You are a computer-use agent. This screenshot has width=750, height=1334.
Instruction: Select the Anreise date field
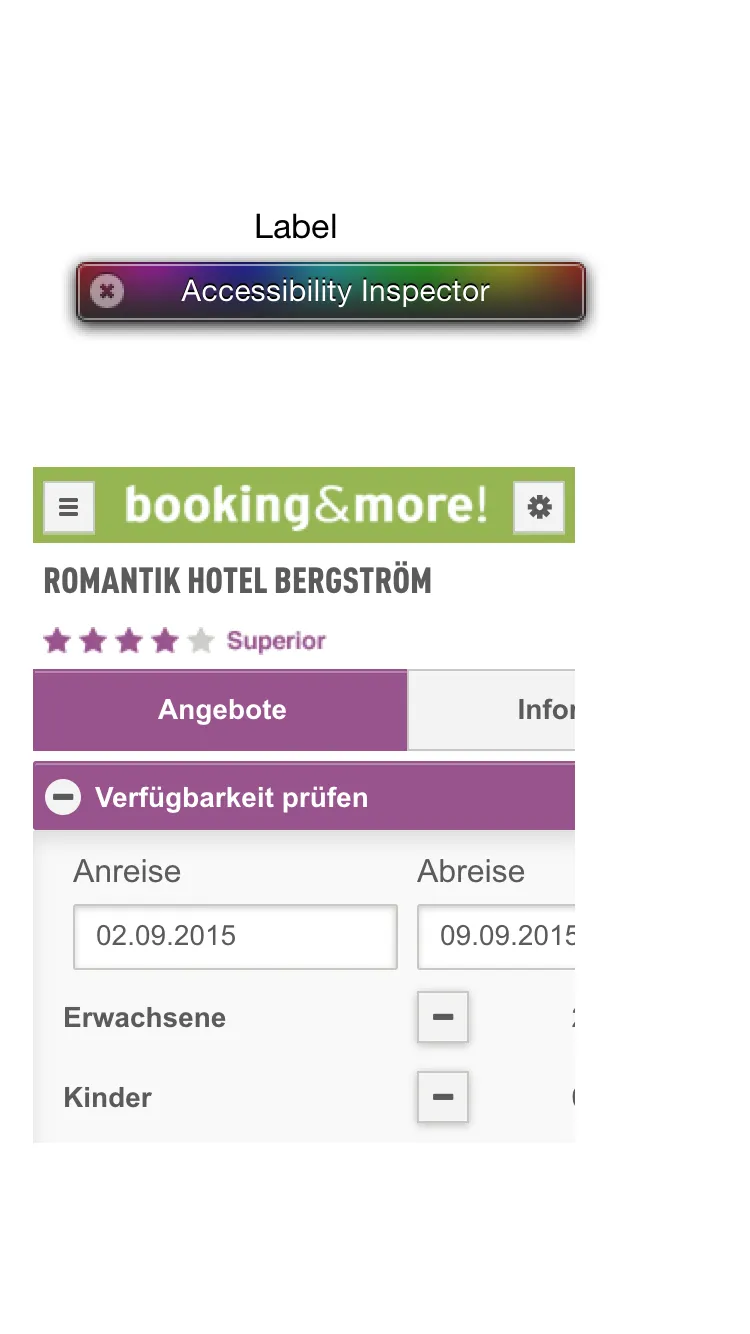pos(235,937)
